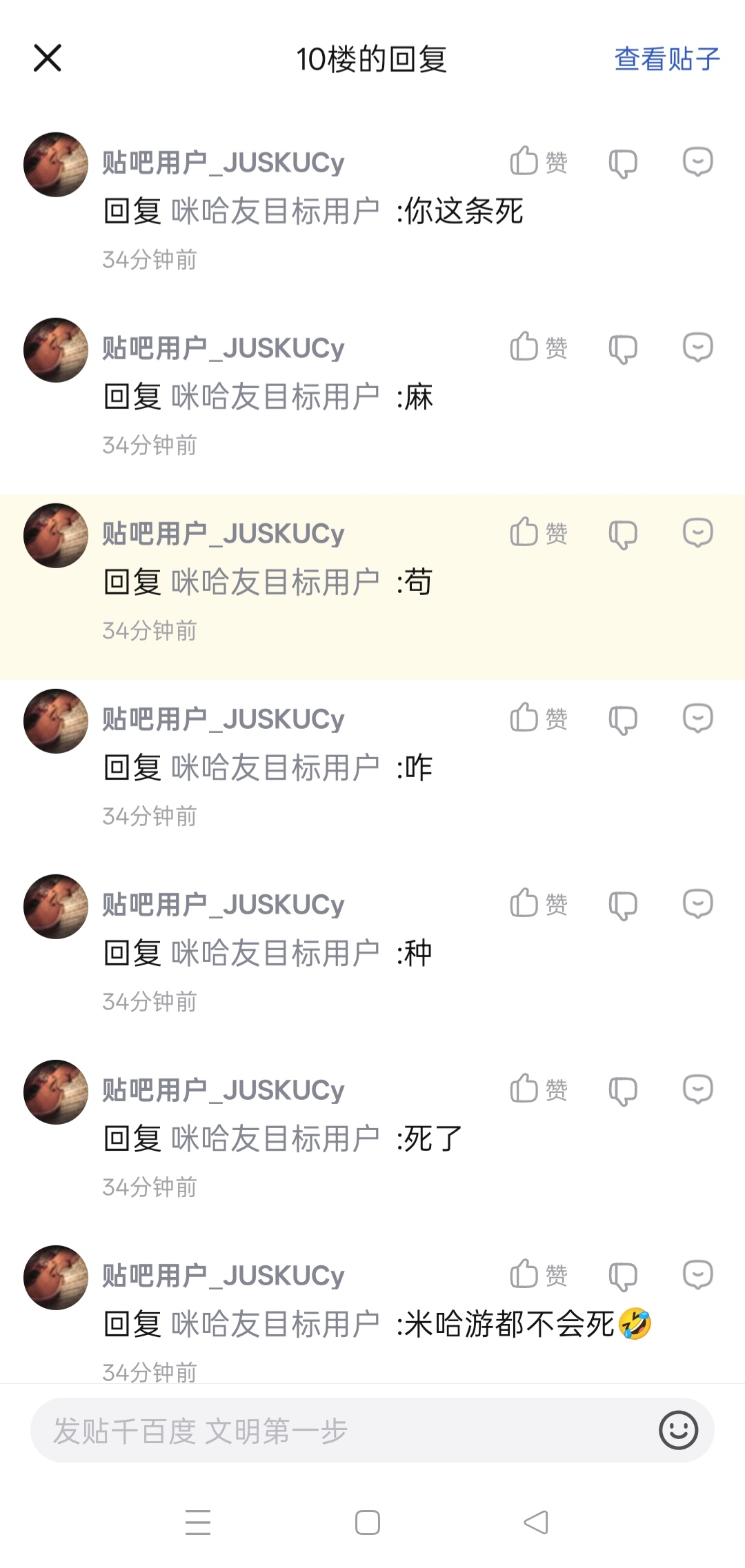Dislike the reply saying 麻
Image resolution: width=745 pixels, height=1568 pixels.
623,348
